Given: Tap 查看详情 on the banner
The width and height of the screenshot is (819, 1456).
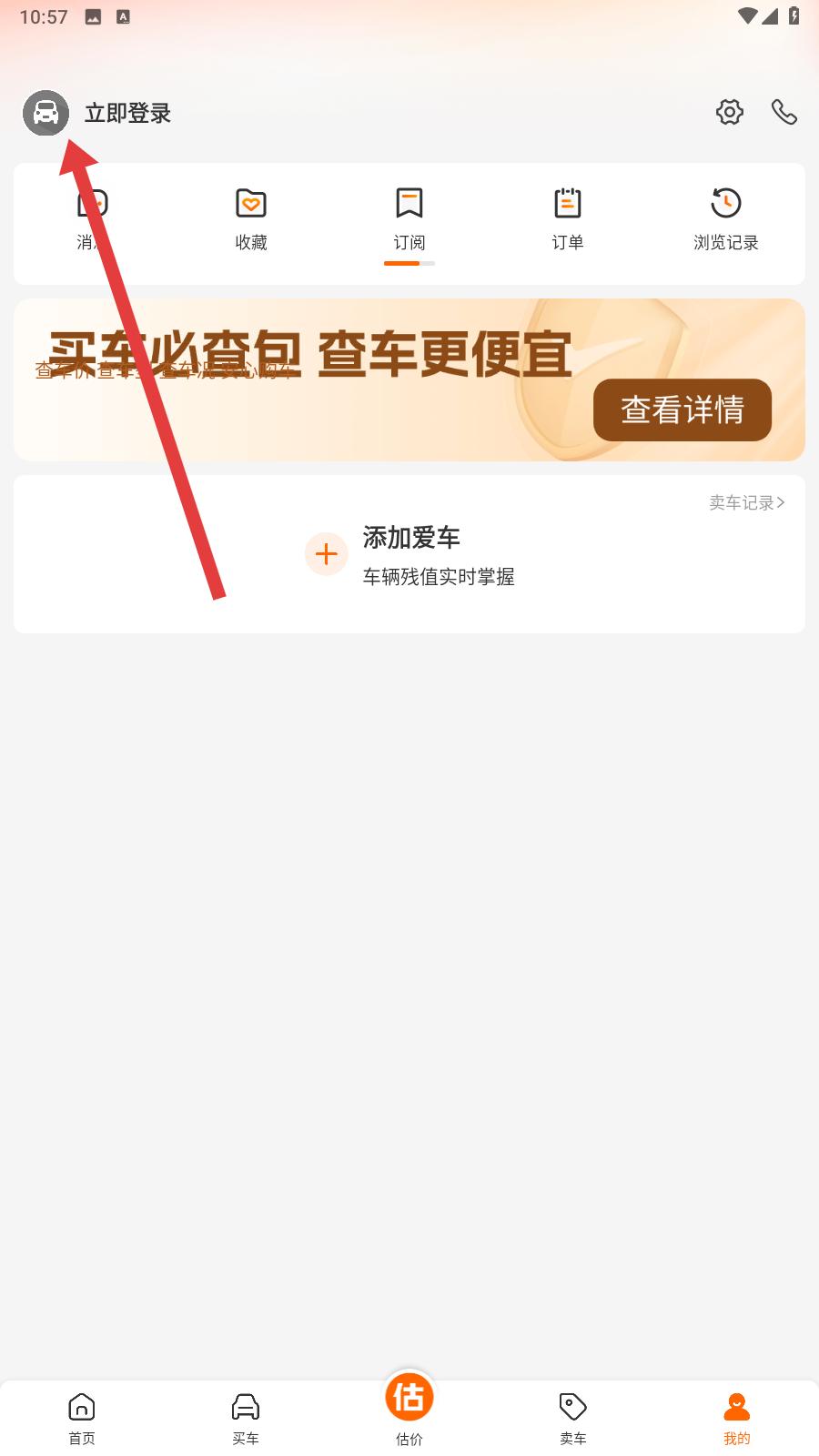Looking at the screenshot, I should [x=682, y=410].
